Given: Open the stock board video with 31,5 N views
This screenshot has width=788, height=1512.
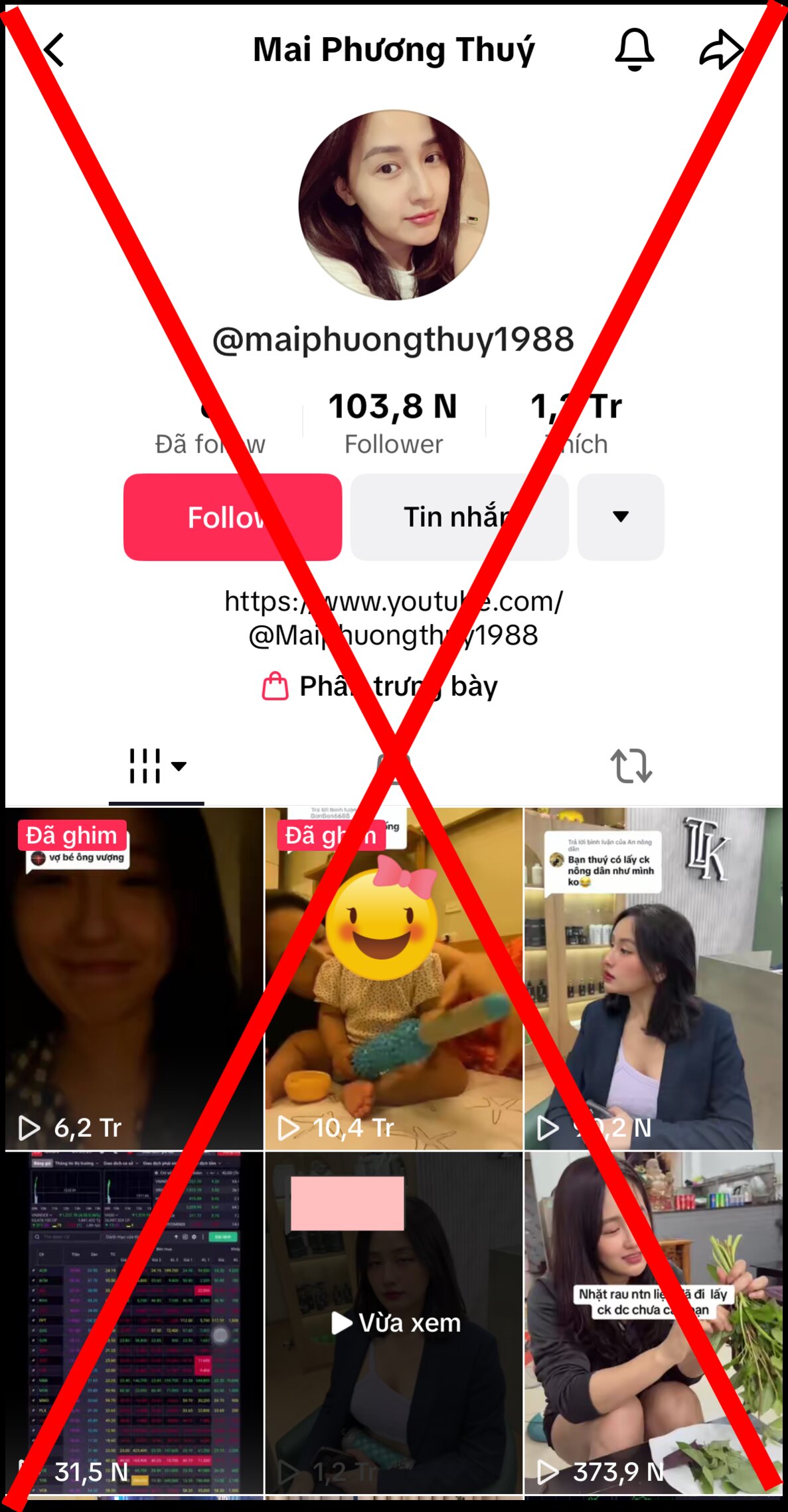Looking at the screenshot, I should [134, 1322].
